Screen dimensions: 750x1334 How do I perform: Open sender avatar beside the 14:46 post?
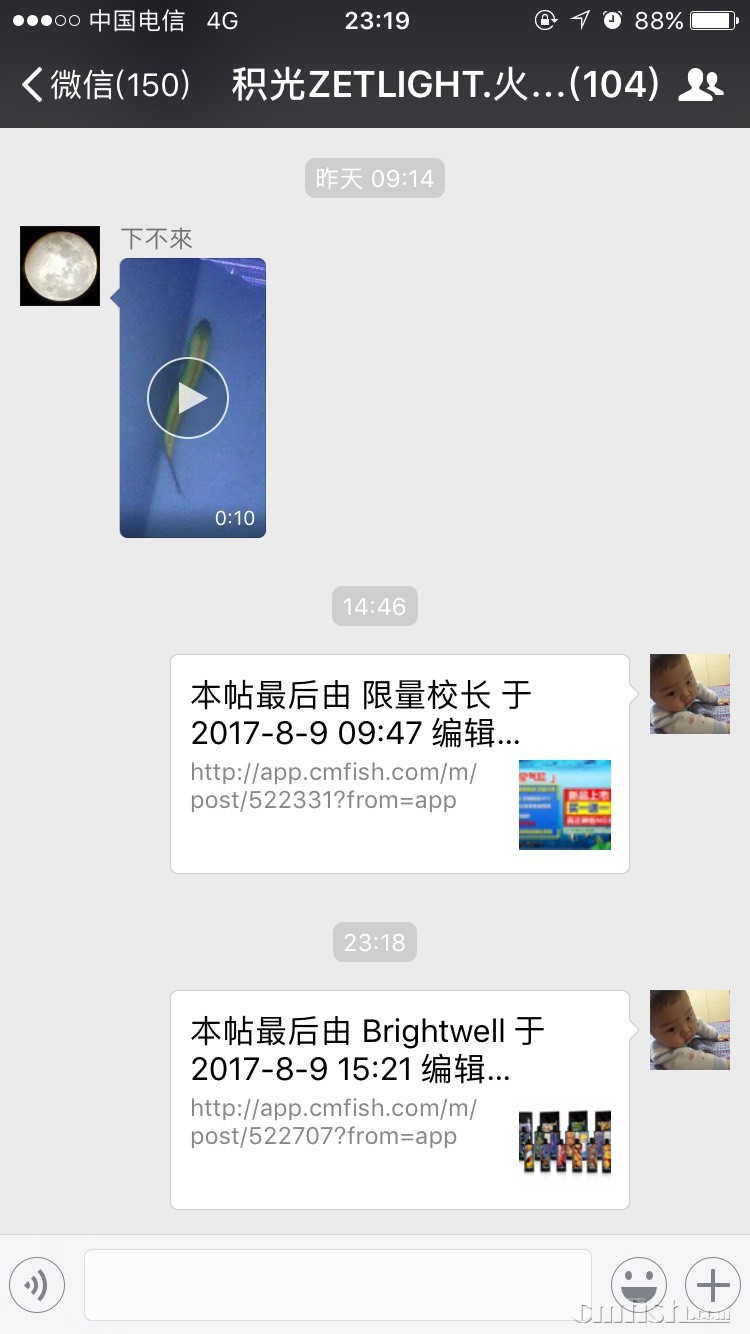click(690, 694)
